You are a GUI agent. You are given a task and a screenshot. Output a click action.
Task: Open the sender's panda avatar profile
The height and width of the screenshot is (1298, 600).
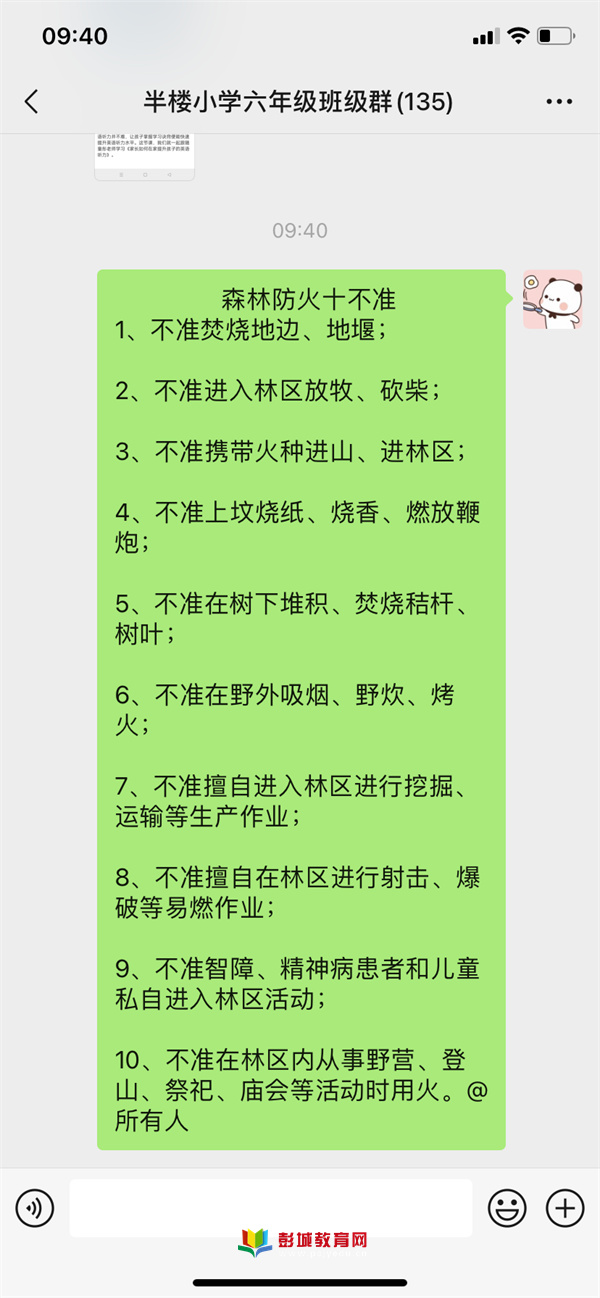tap(553, 299)
